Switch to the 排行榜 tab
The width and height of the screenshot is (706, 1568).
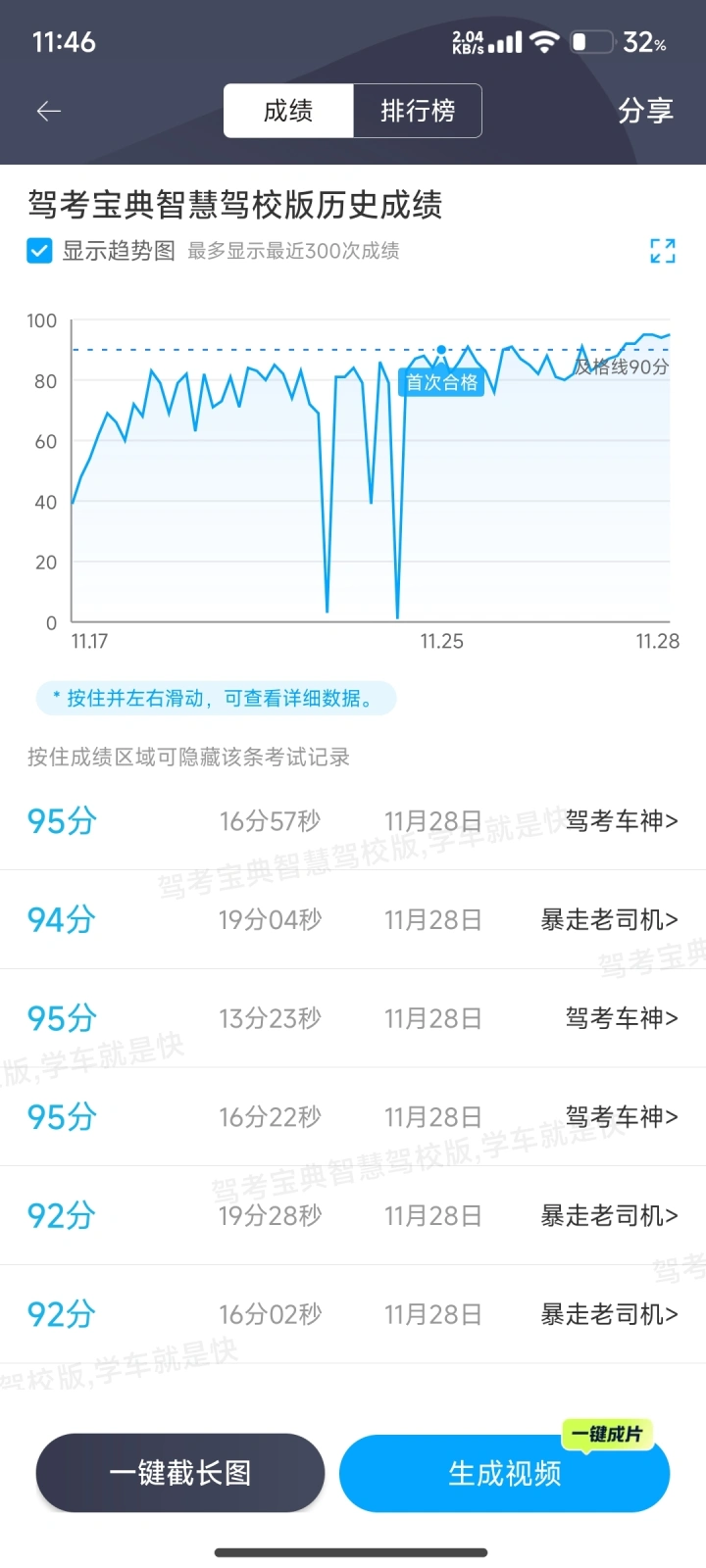[418, 111]
